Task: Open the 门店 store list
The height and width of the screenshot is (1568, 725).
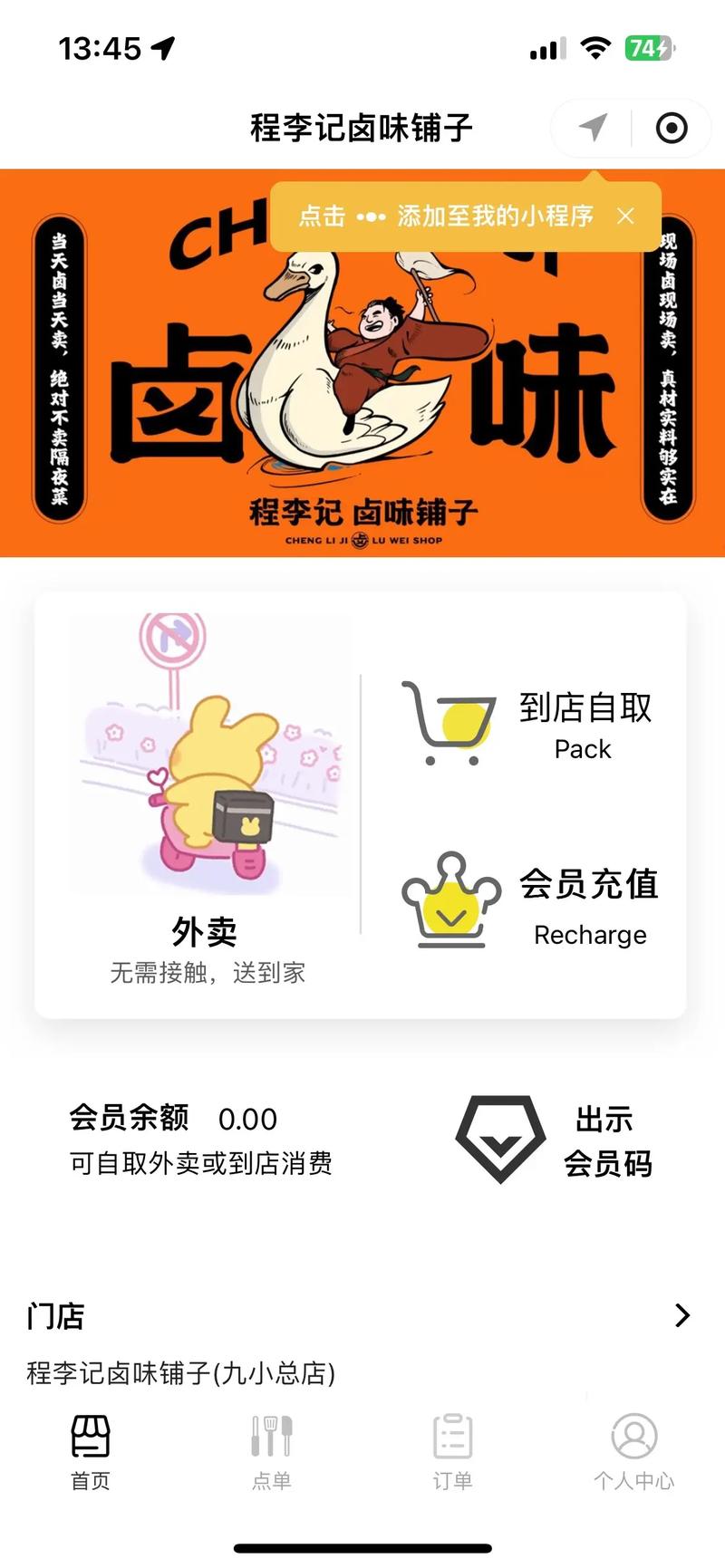Action: coord(681,1315)
